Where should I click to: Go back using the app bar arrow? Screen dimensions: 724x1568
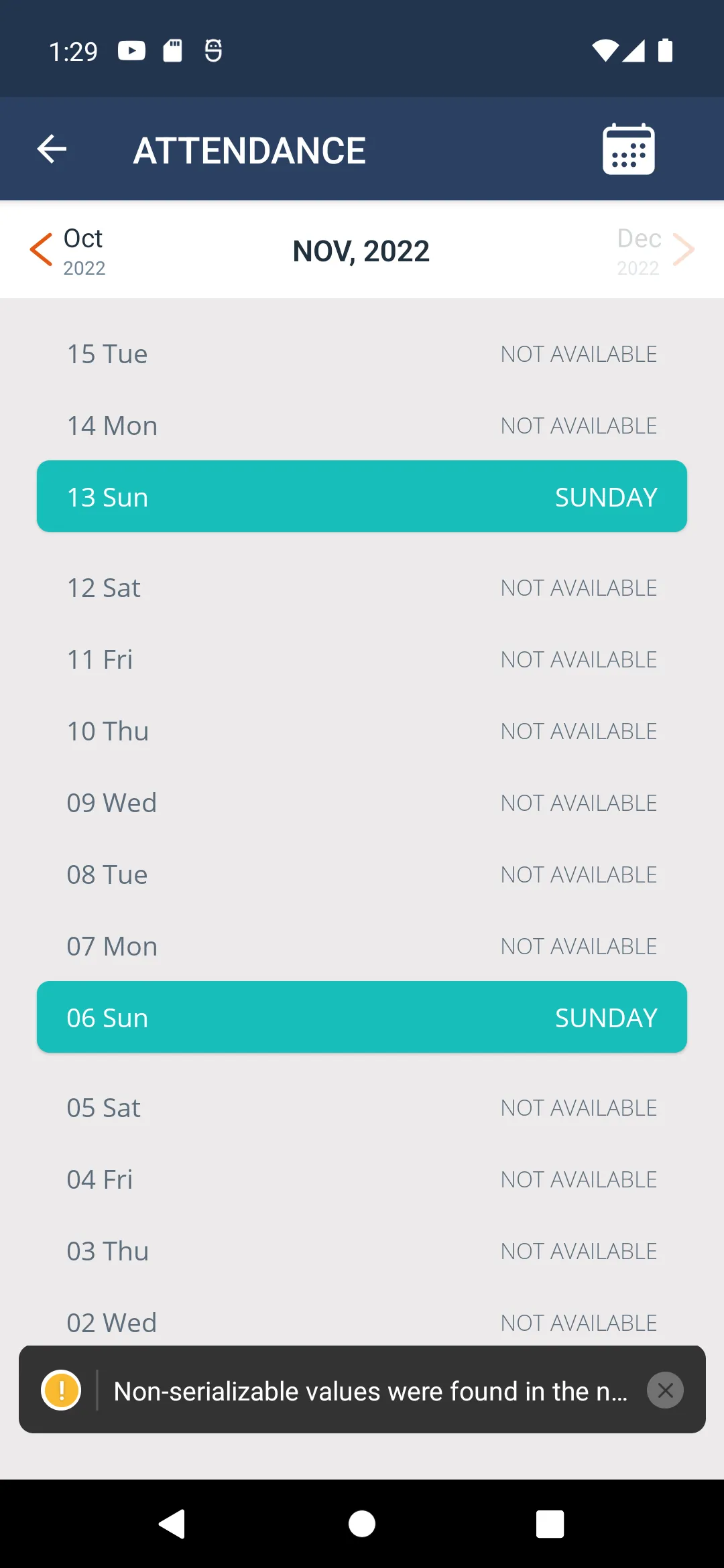(52, 149)
